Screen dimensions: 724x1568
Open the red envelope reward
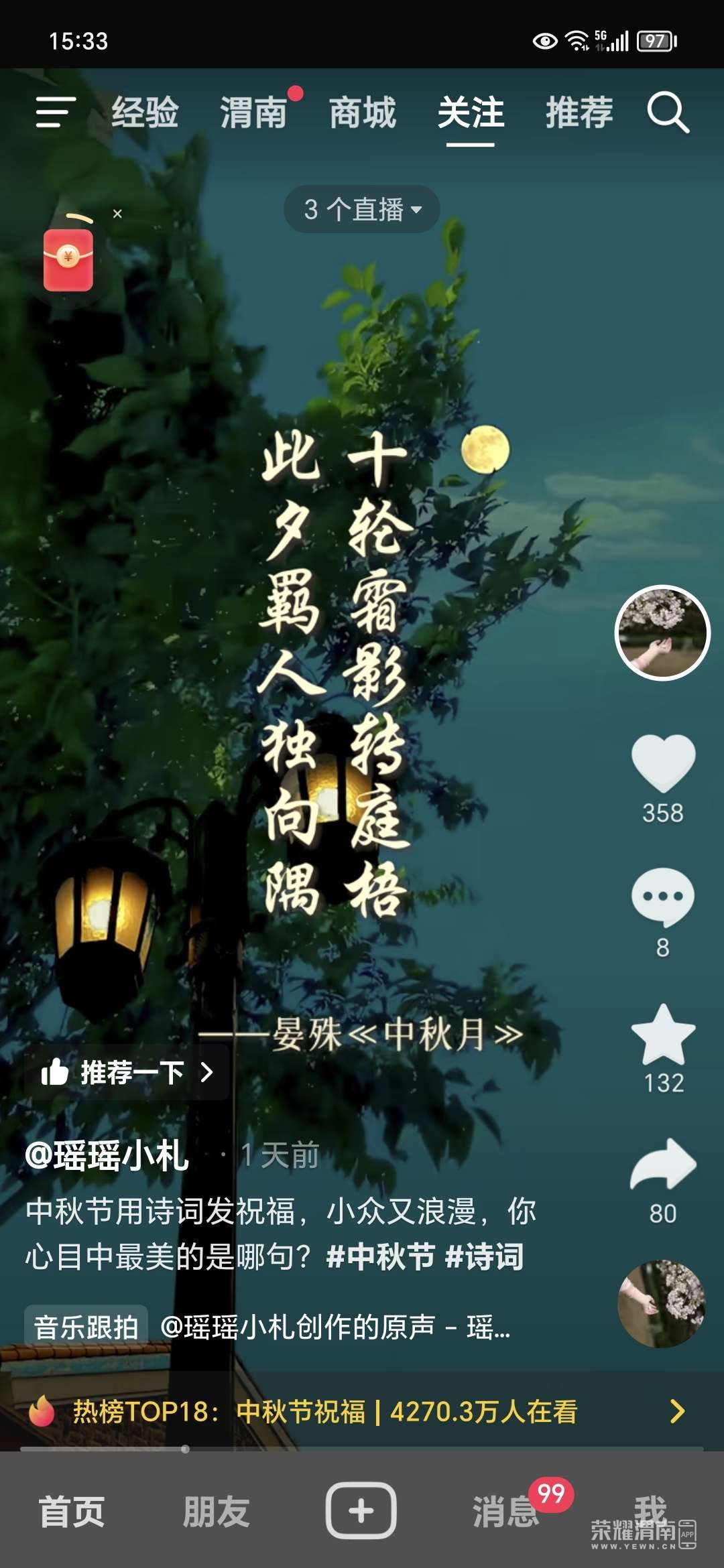click(68, 260)
